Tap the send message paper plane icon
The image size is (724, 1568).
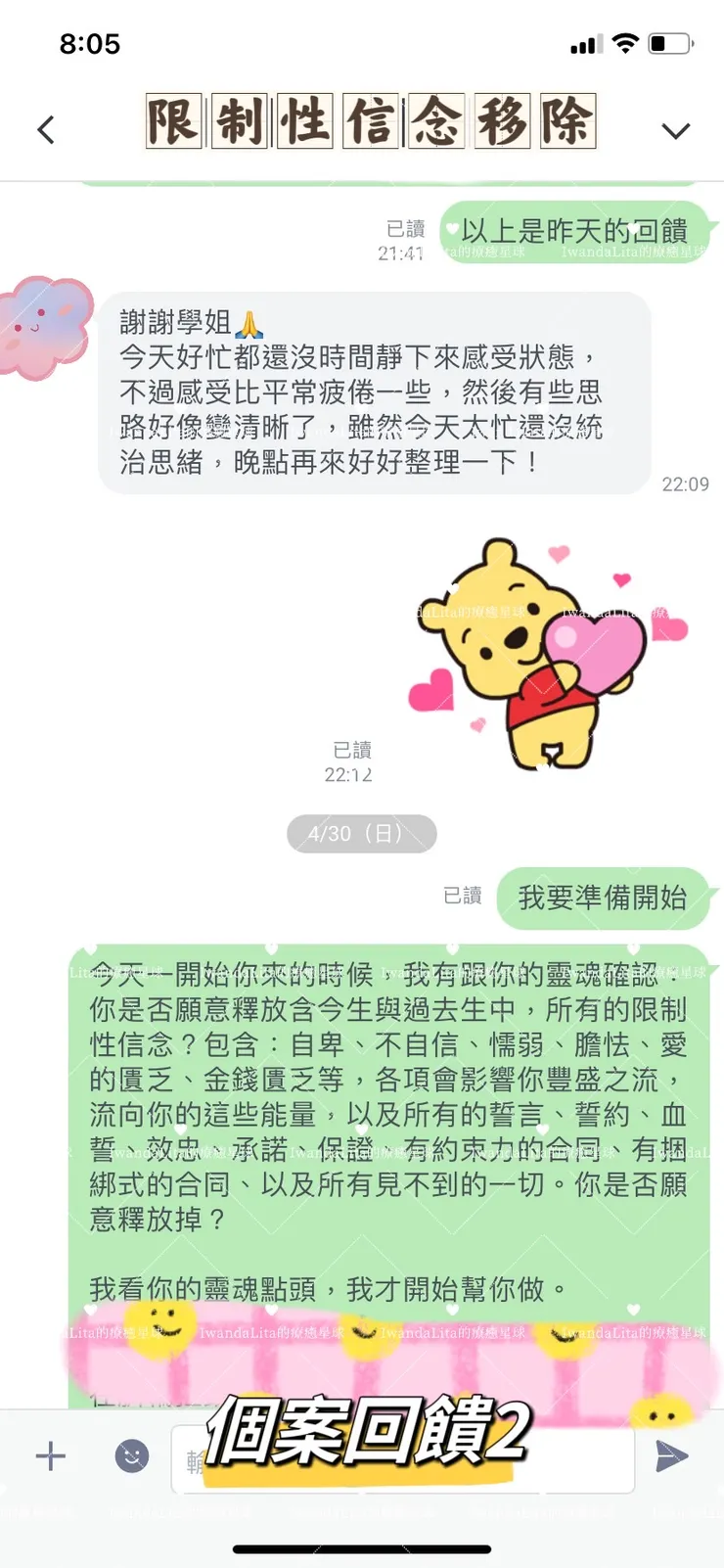coord(671,1457)
